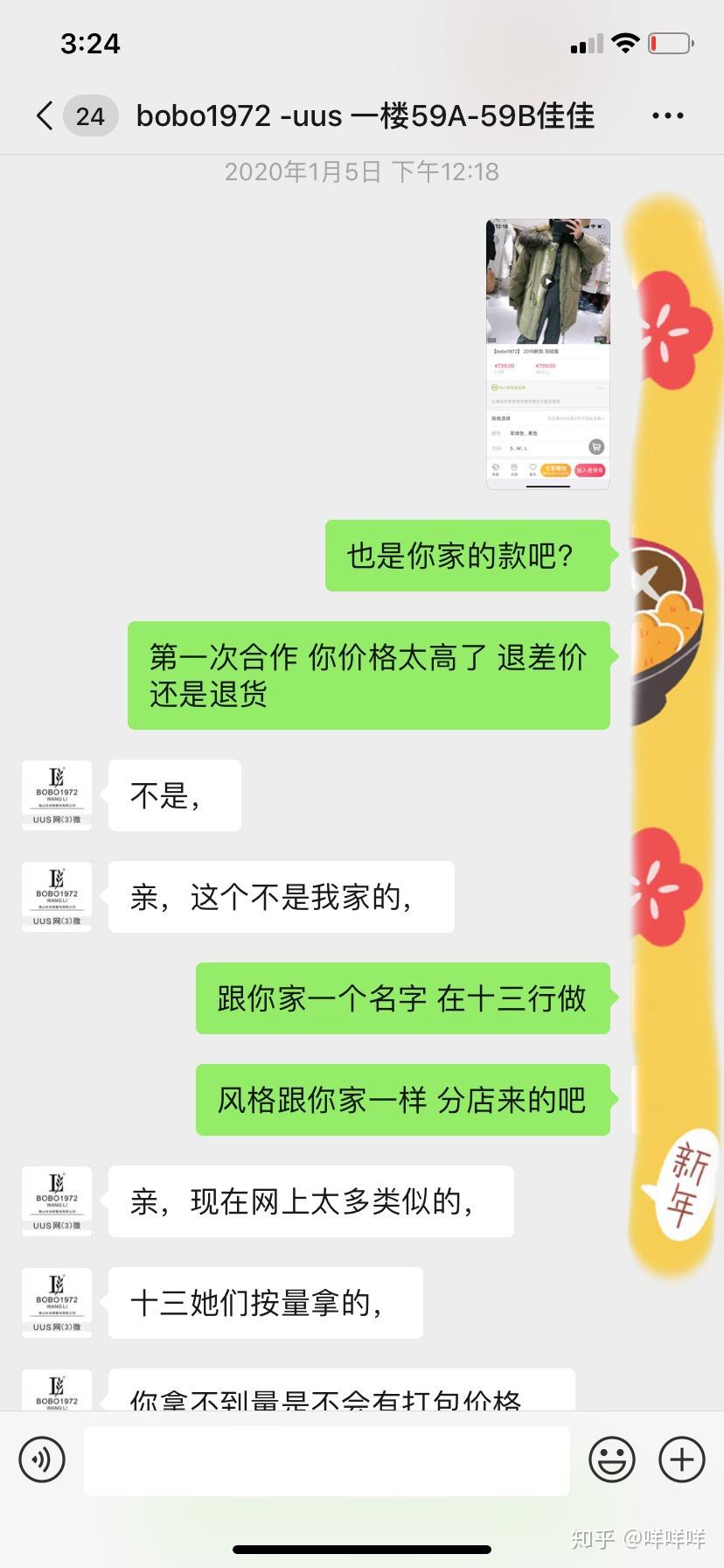Tap the BOBO1972 seller avatar
The image size is (724, 1568).
(56, 794)
